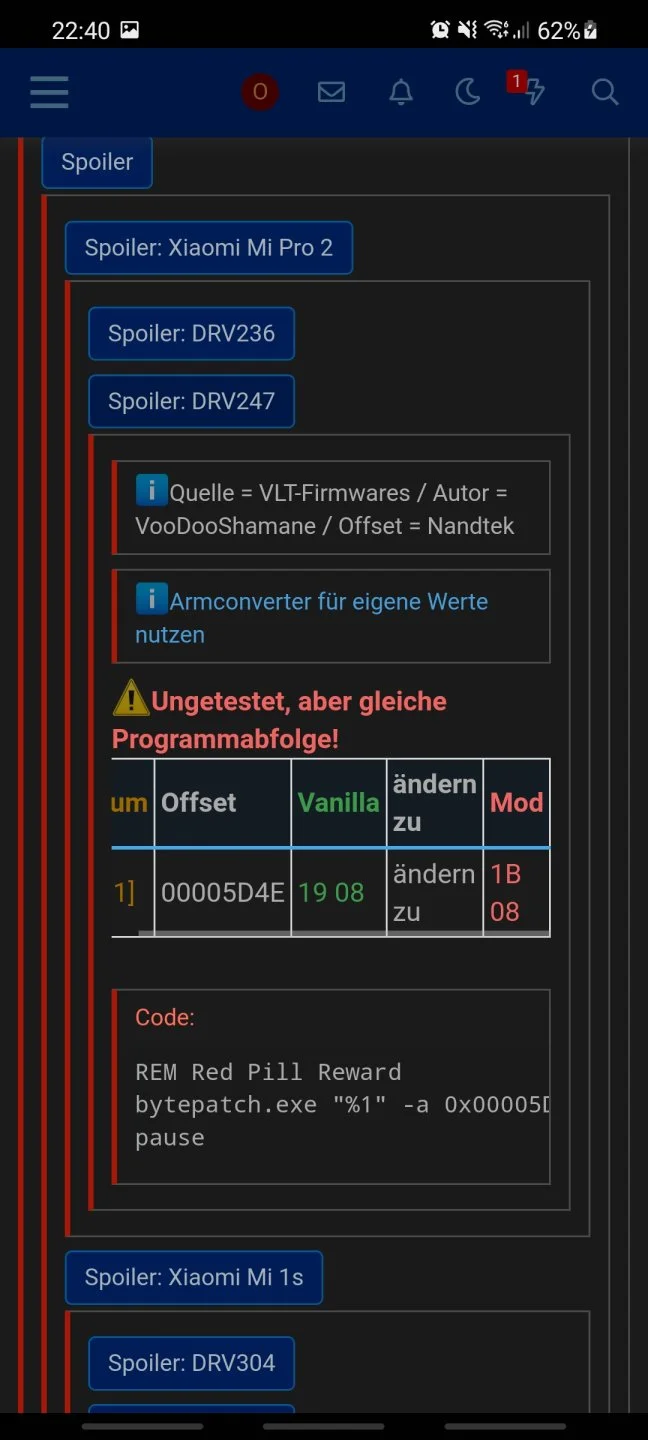This screenshot has width=648, height=1440.
Task: Open the notifications bell
Action: (x=400, y=92)
